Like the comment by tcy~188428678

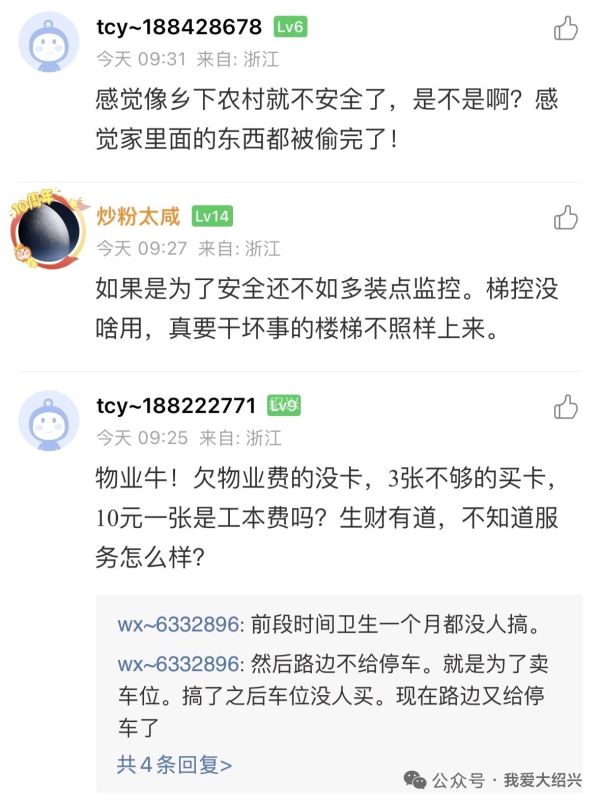566,29
